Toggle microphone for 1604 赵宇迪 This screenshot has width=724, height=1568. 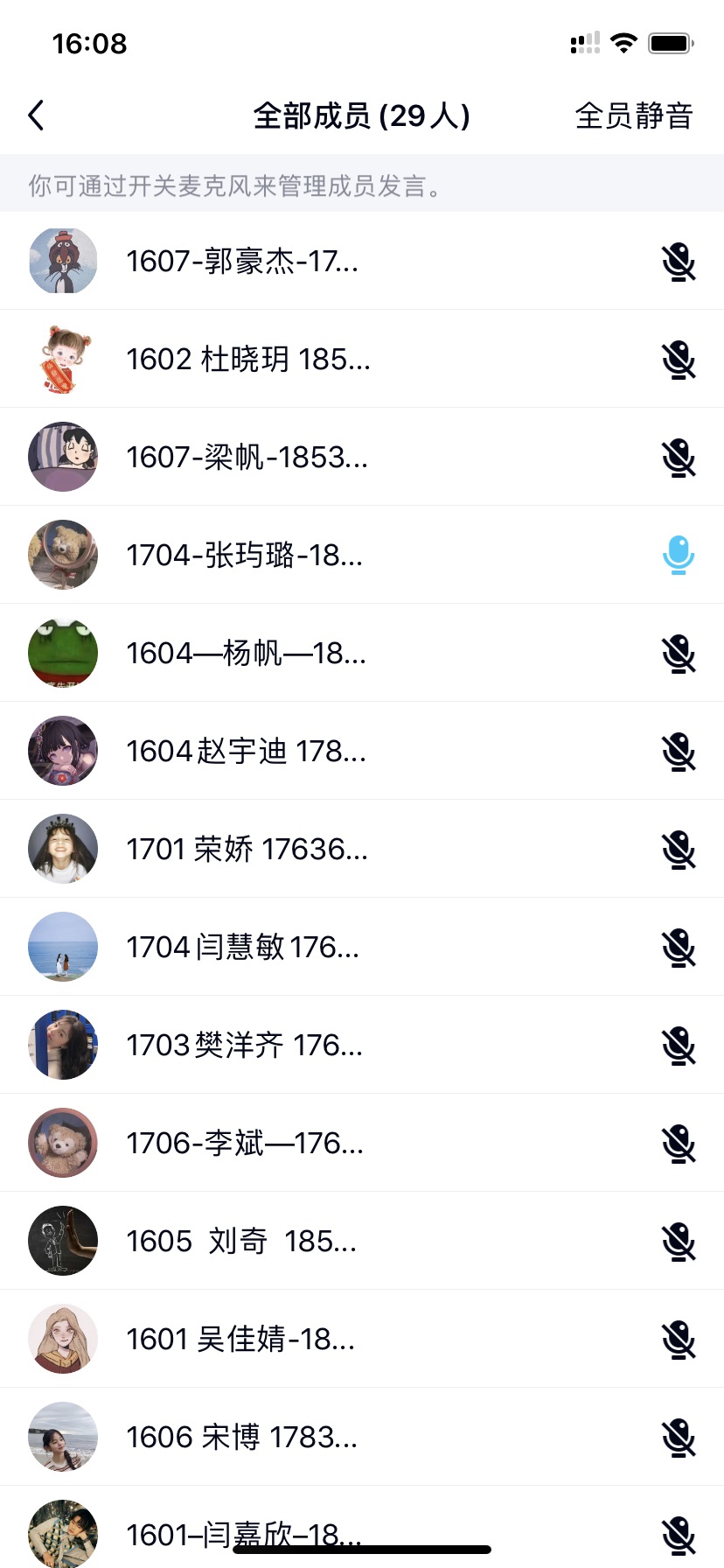click(x=678, y=752)
